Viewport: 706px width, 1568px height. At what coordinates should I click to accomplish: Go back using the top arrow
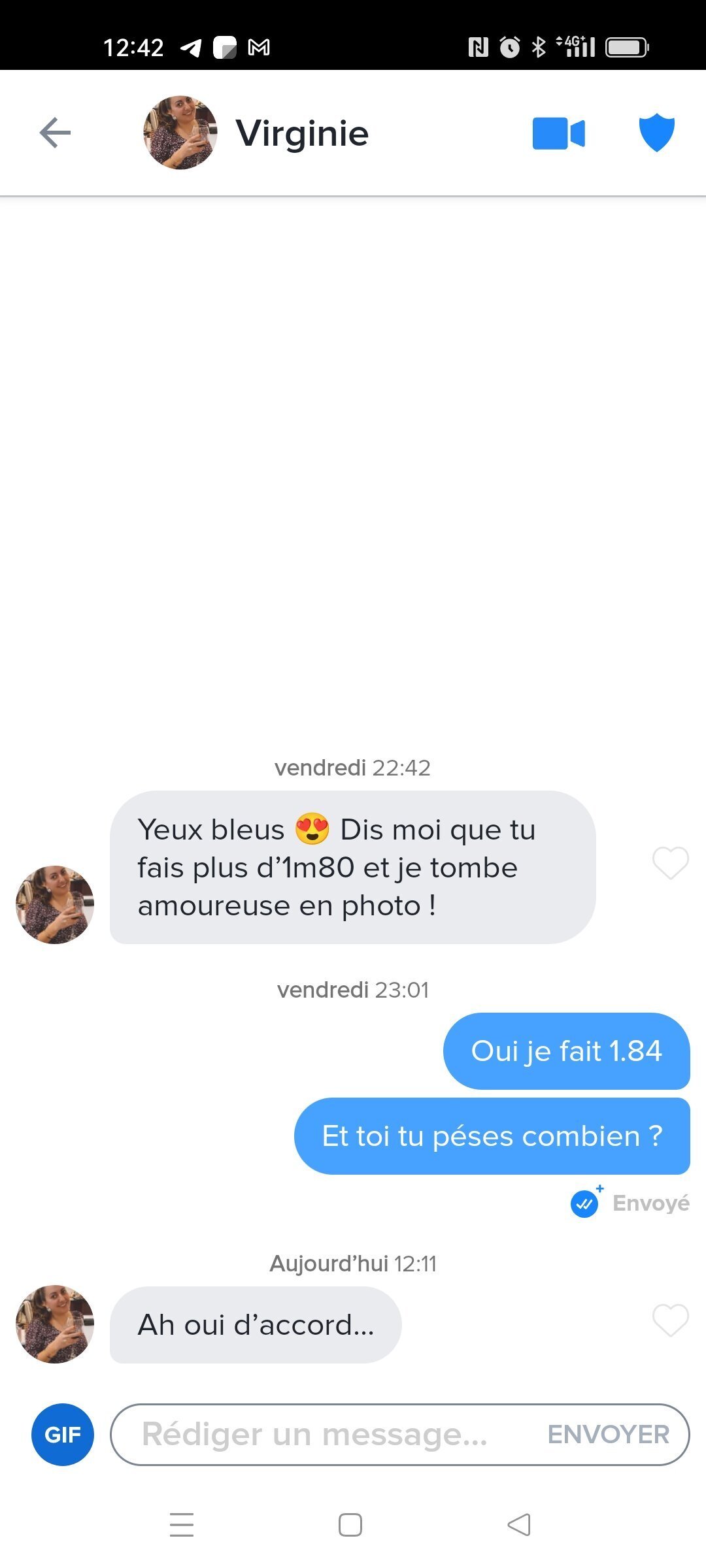(55, 133)
